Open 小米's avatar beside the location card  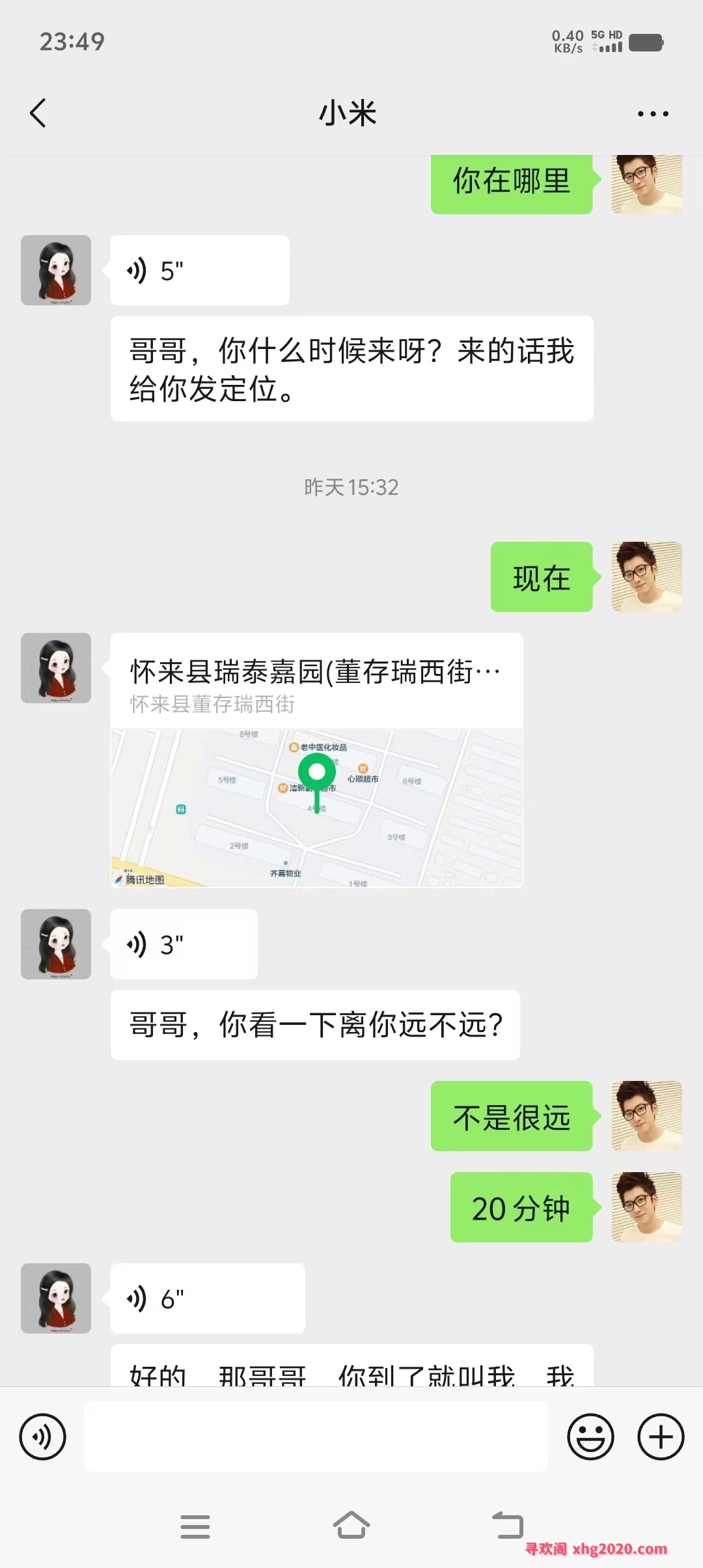click(x=56, y=668)
